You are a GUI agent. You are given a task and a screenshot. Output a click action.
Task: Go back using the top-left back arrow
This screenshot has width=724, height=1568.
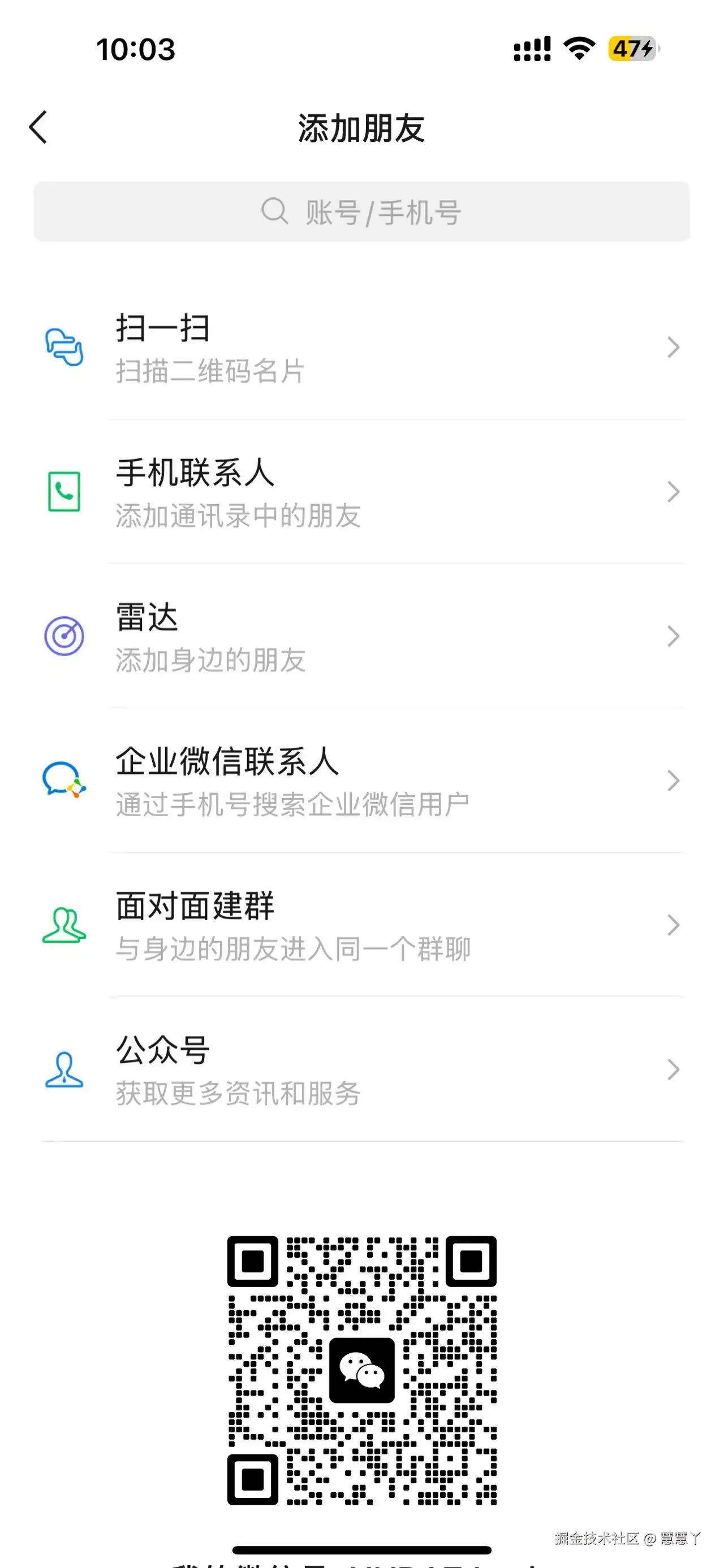[x=38, y=128]
